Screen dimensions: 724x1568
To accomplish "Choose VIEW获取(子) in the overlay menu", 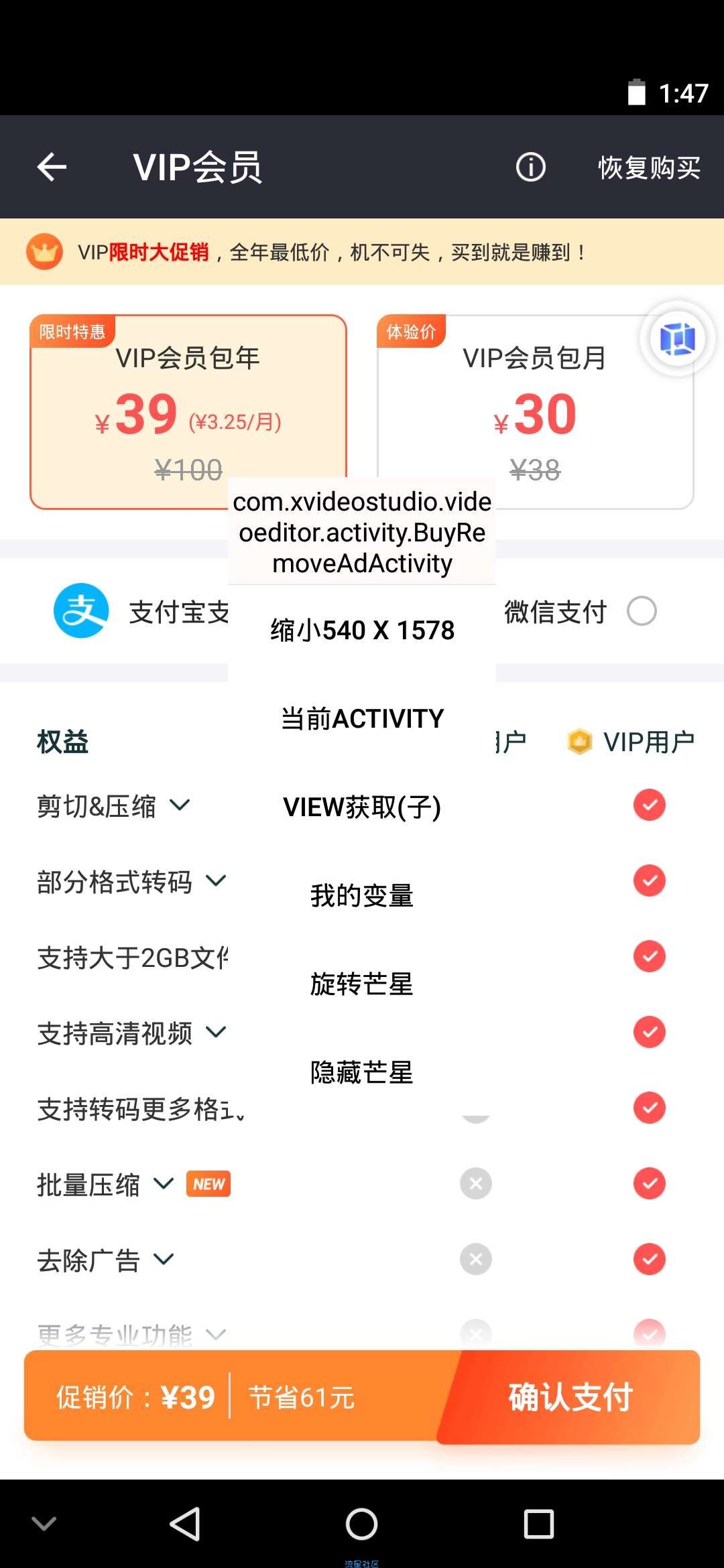I will 362,807.
